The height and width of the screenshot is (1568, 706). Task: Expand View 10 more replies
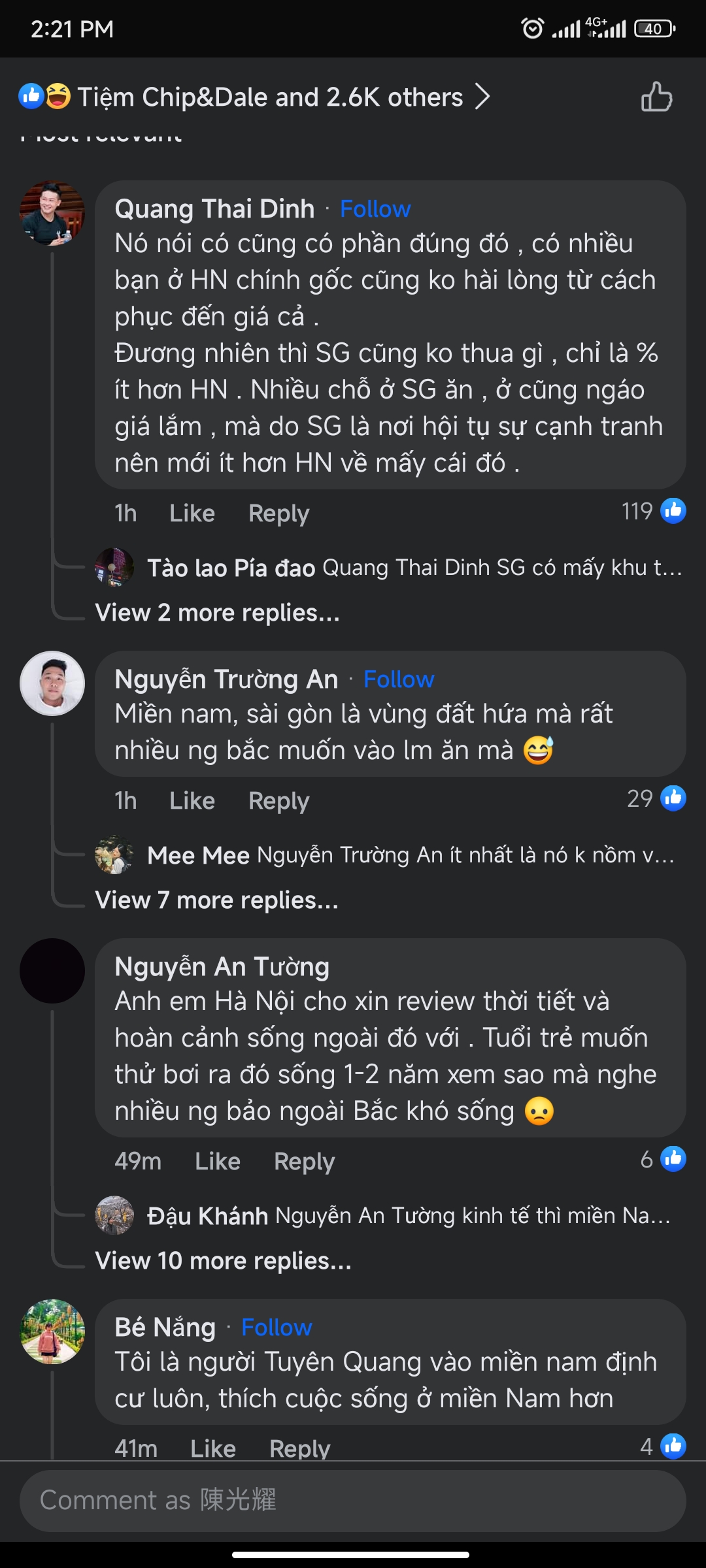[223, 1261]
